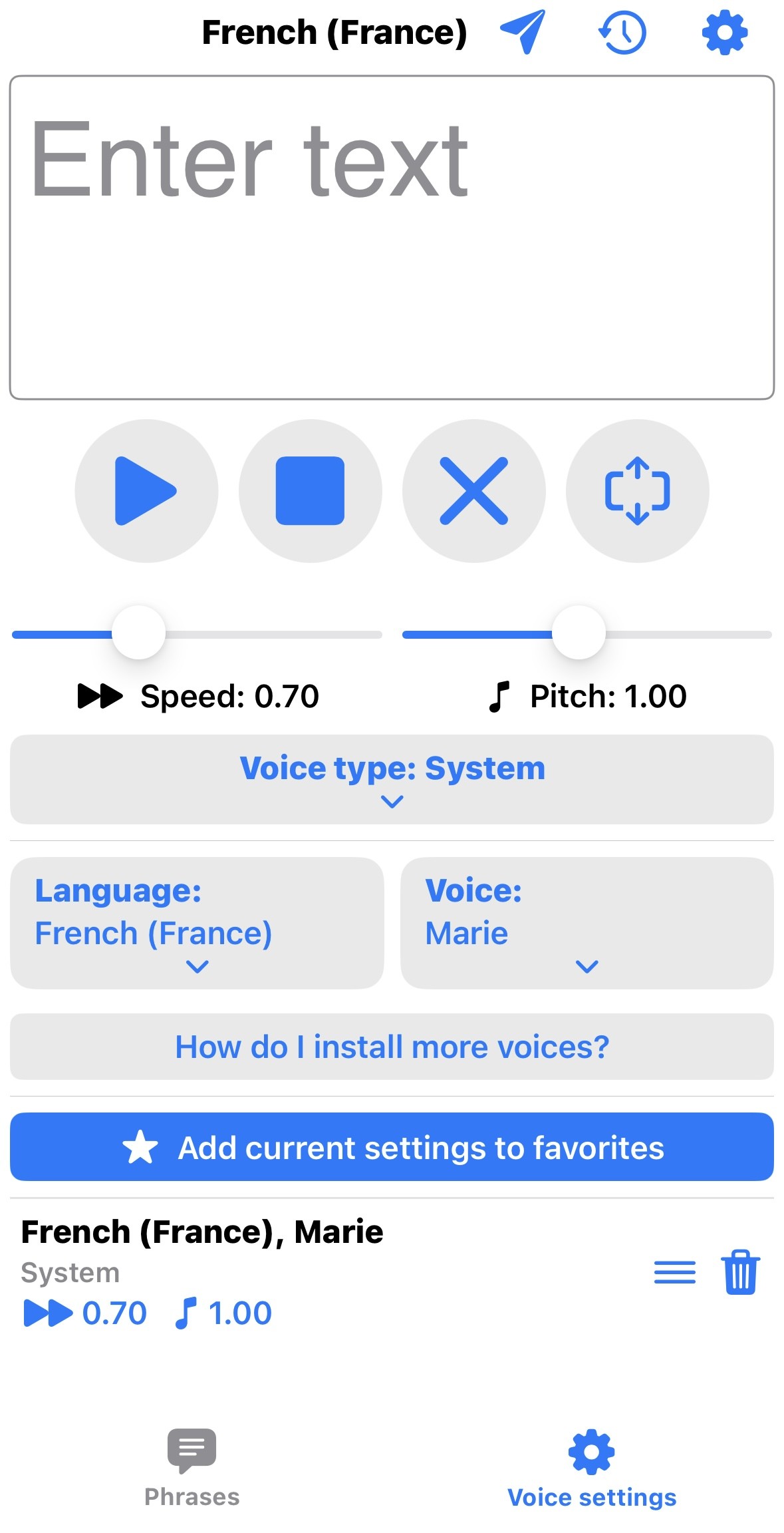Select the Voice settings tab
Image resolution: width=784 pixels, height=1533 pixels.
click(x=591, y=1468)
